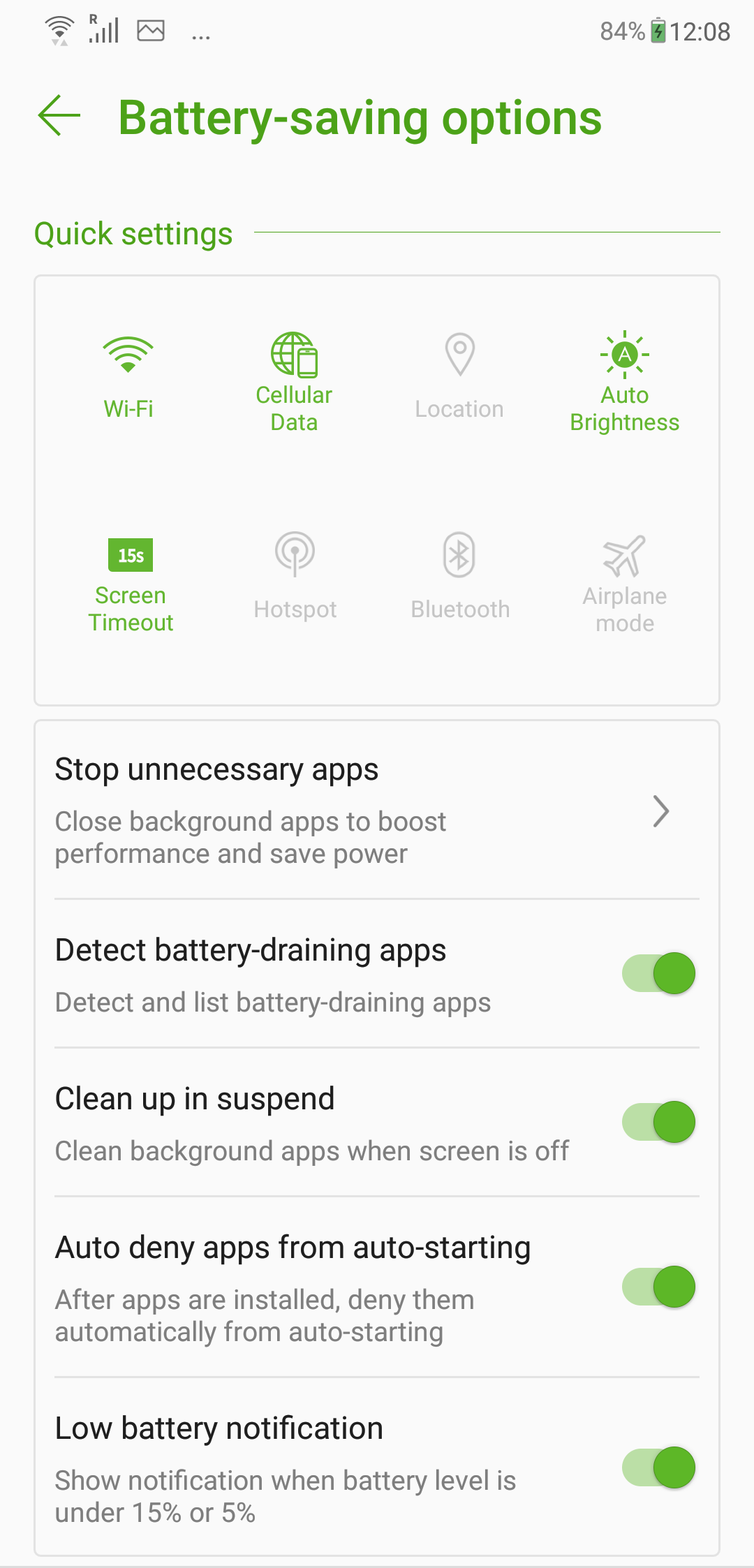The image size is (754, 1568).
Task: Turn off Cellular Data quick setting
Action: [x=294, y=382]
